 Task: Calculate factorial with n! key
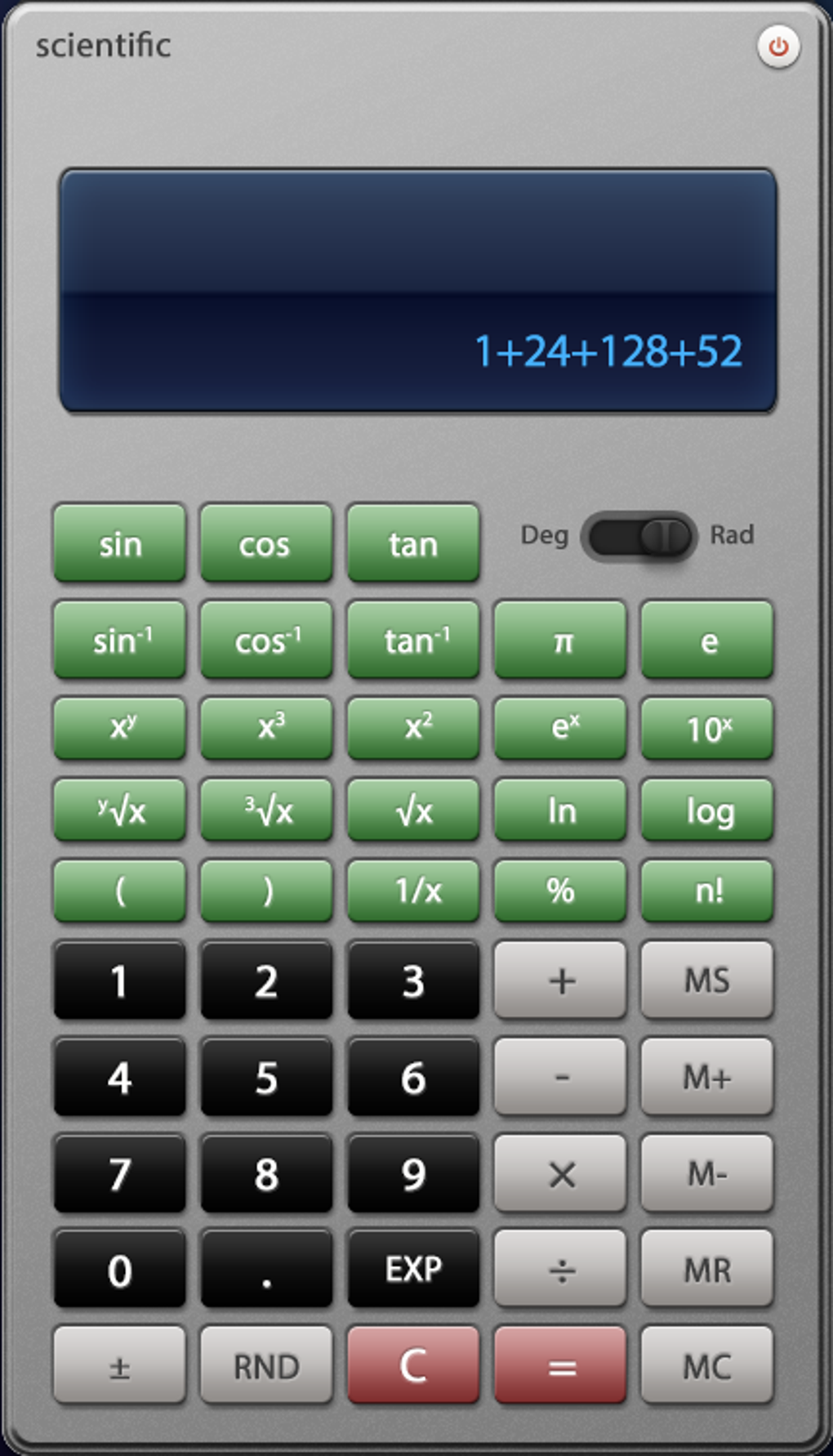click(x=707, y=891)
